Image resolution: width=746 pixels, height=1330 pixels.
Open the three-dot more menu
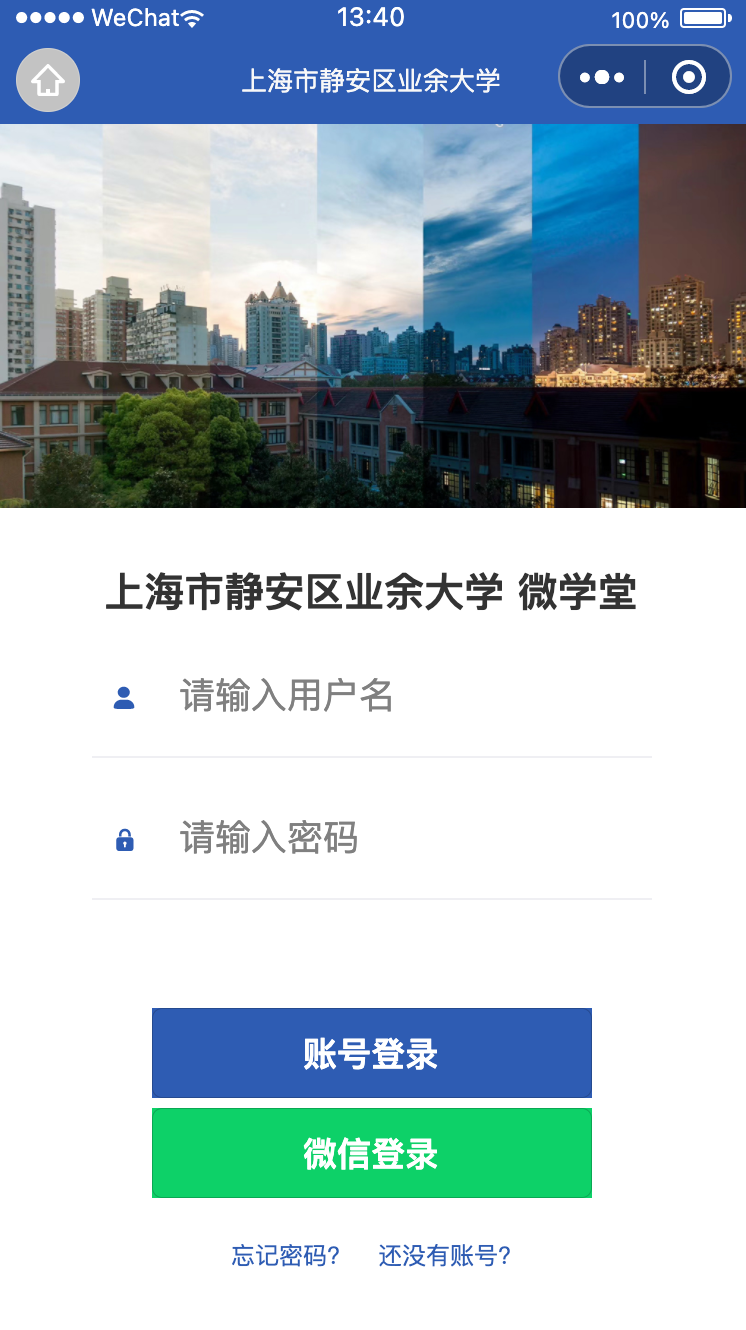[602, 77]
